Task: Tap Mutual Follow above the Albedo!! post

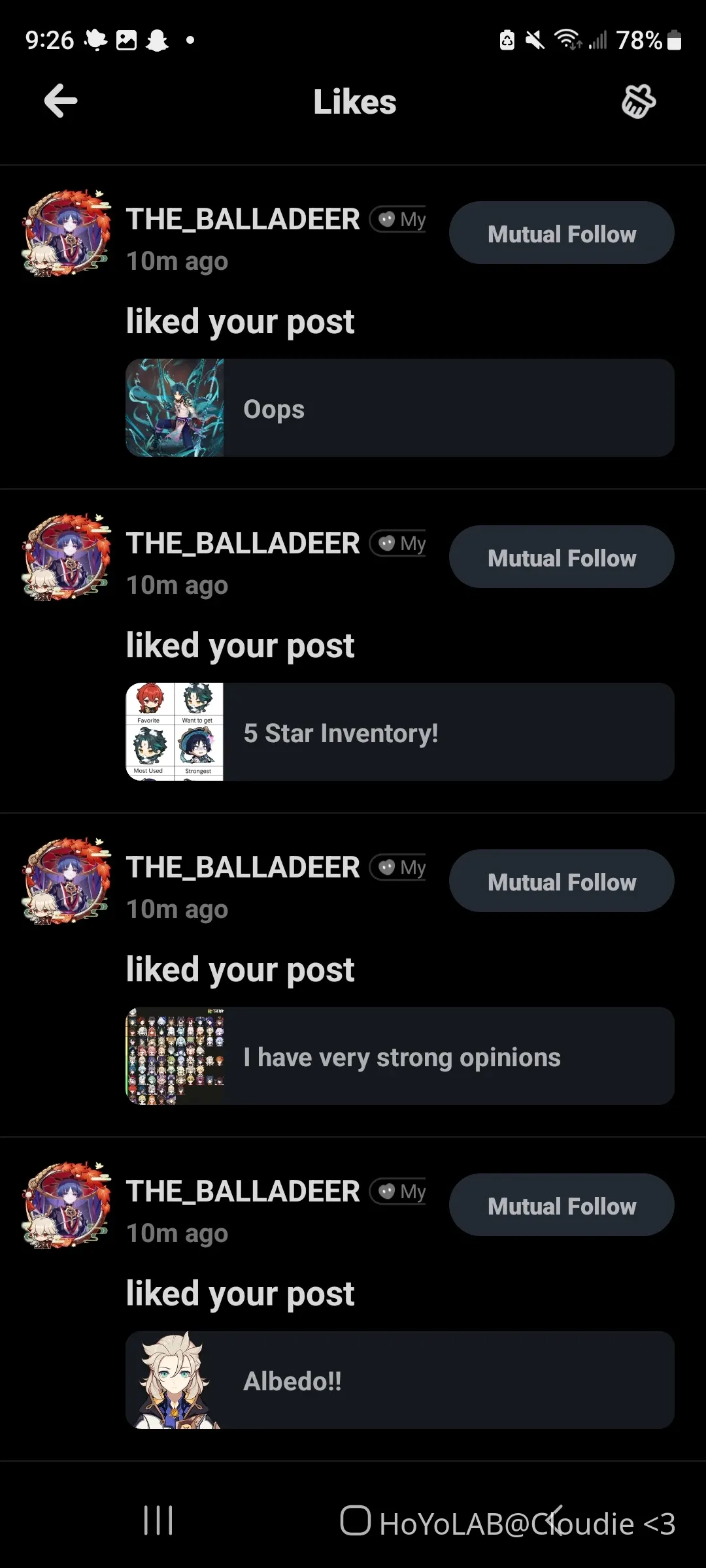Action: 561,1205
